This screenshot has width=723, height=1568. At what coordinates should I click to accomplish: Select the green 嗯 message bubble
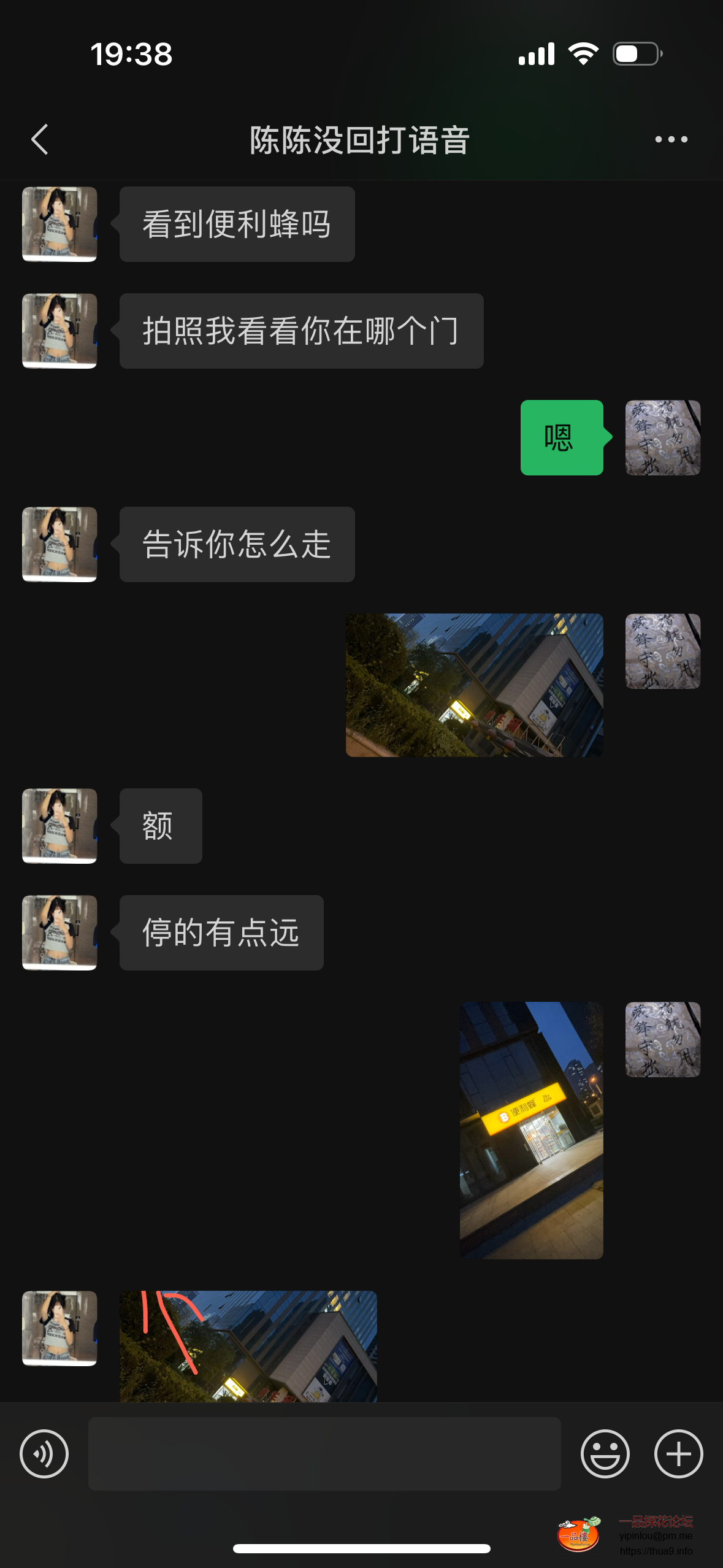click(x=561, y=437)
